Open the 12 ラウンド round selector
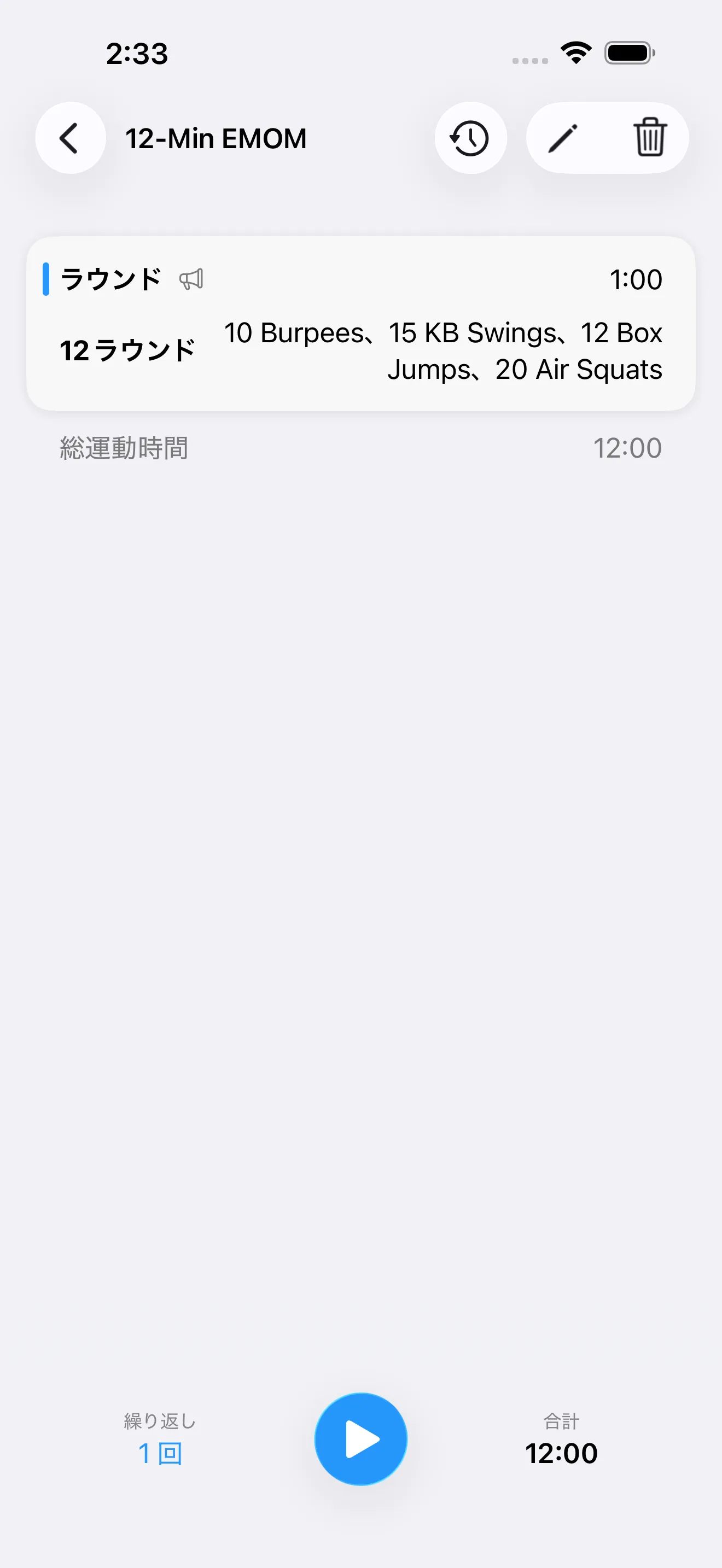Image resolution: width=722 pixels, height=1568 pixels. 128,349
